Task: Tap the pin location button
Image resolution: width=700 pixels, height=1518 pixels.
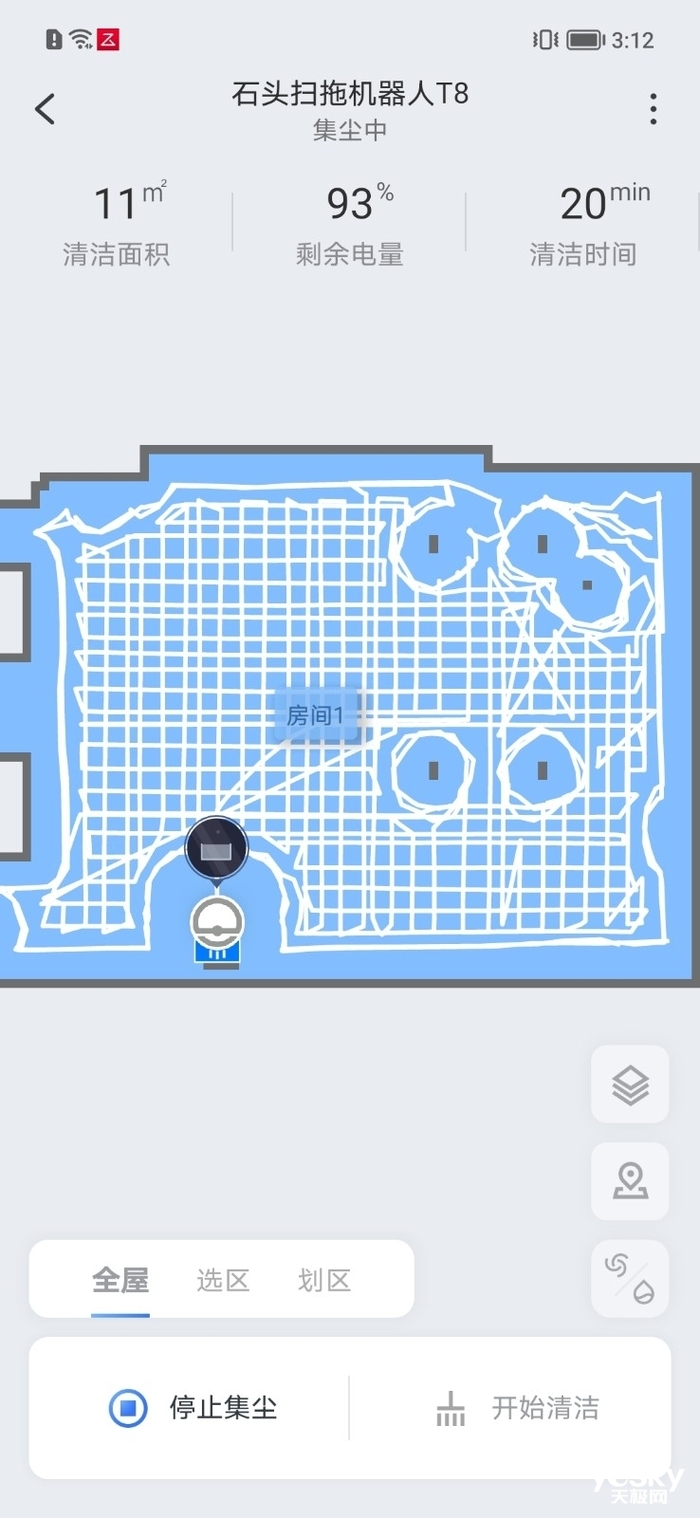Action: (x=630, y=1181)
